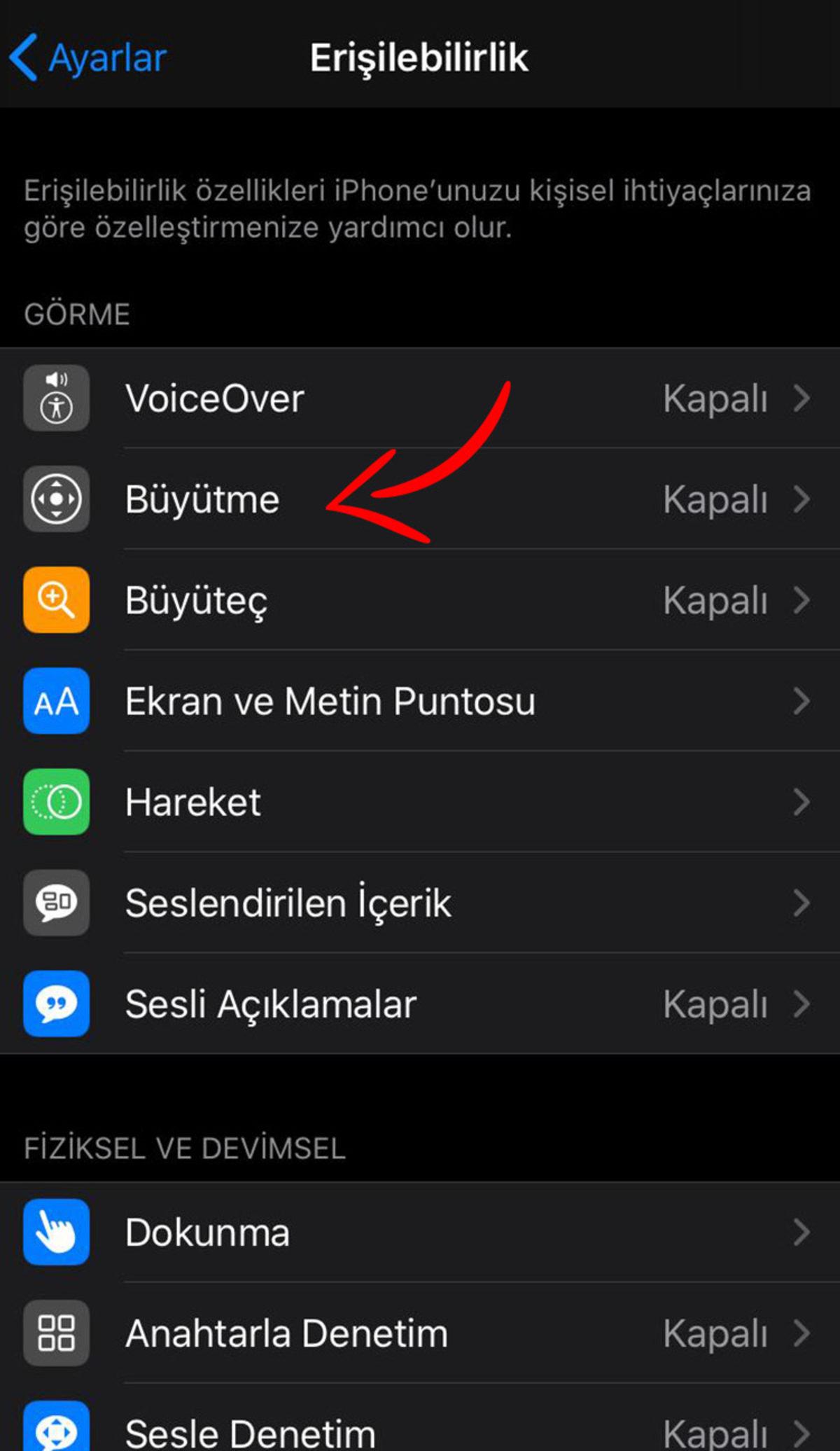Tap Kapalı beside Anahtarla Denetim
This screenshot has height=1451, width=840.
click(714, 1333)
